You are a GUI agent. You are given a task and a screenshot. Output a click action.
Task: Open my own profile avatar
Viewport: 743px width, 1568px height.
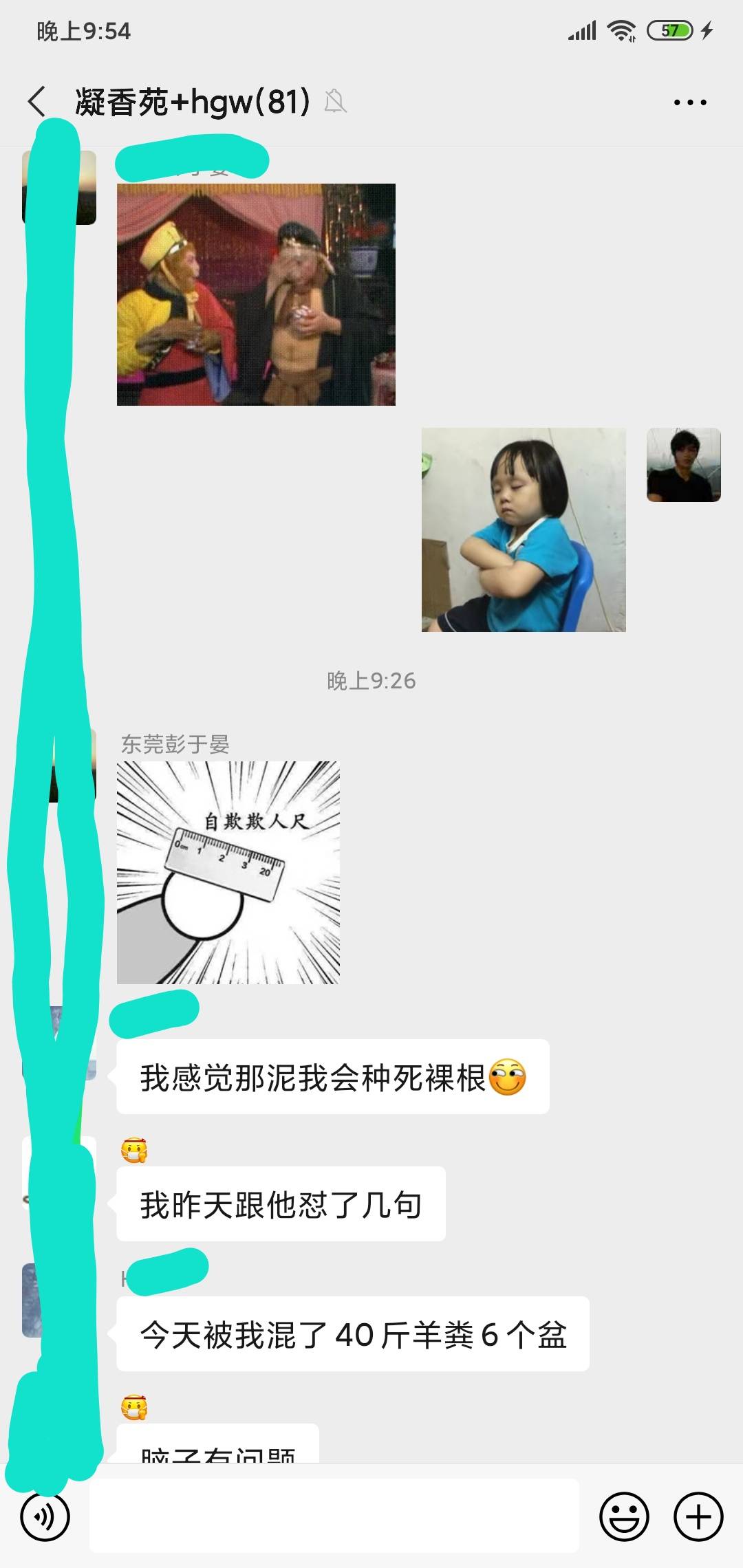click(684, 465)
